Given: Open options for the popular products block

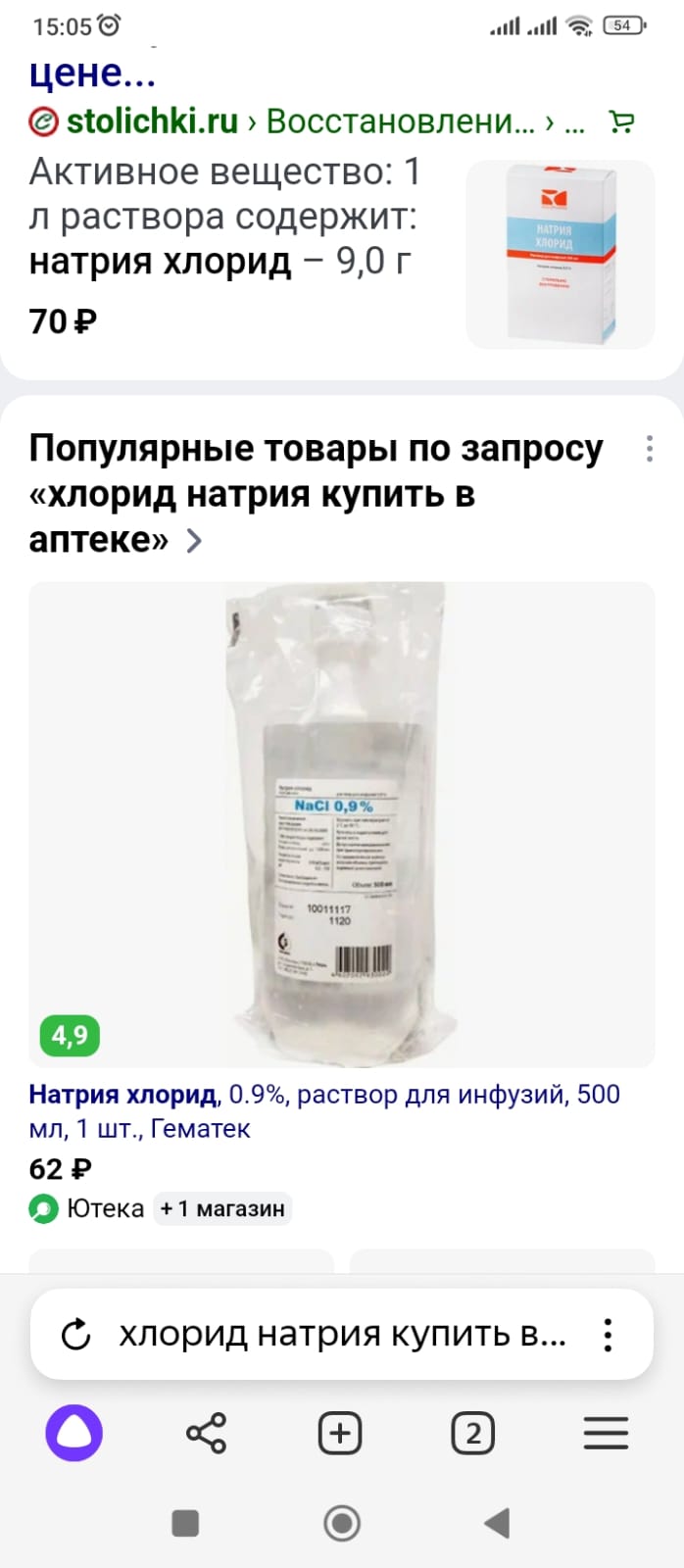Looking at the screenshot, I should (649, 449).
